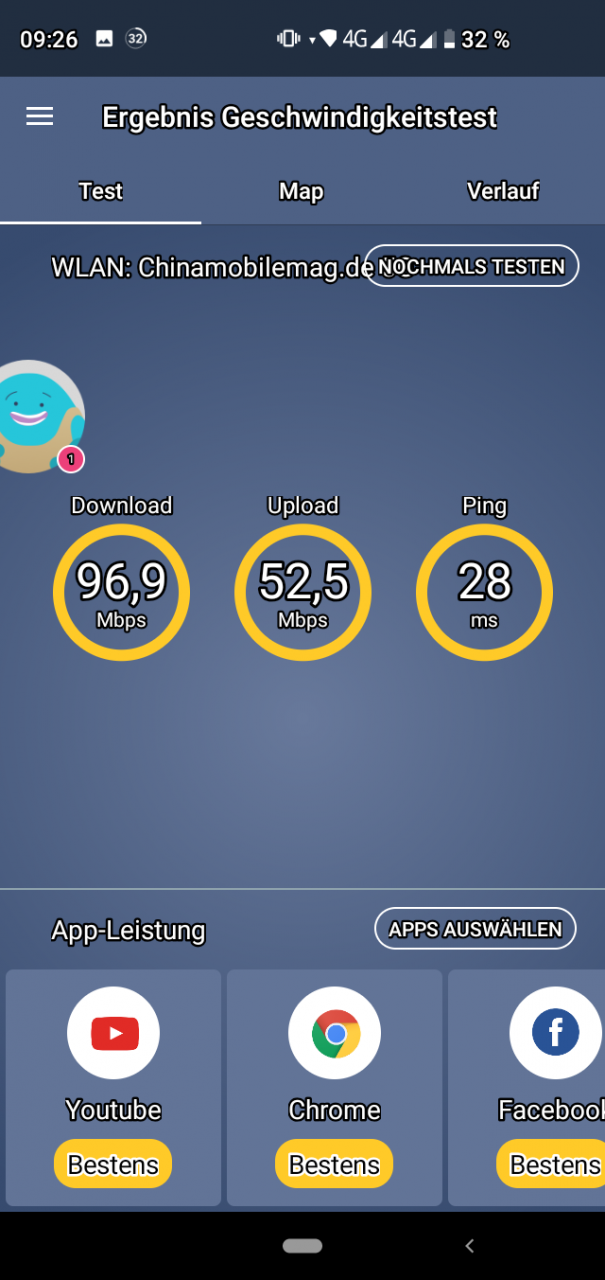Screen dimensions: 605x1280
Task: Tap the Apps Auswählen button
Action: point(475,929)
